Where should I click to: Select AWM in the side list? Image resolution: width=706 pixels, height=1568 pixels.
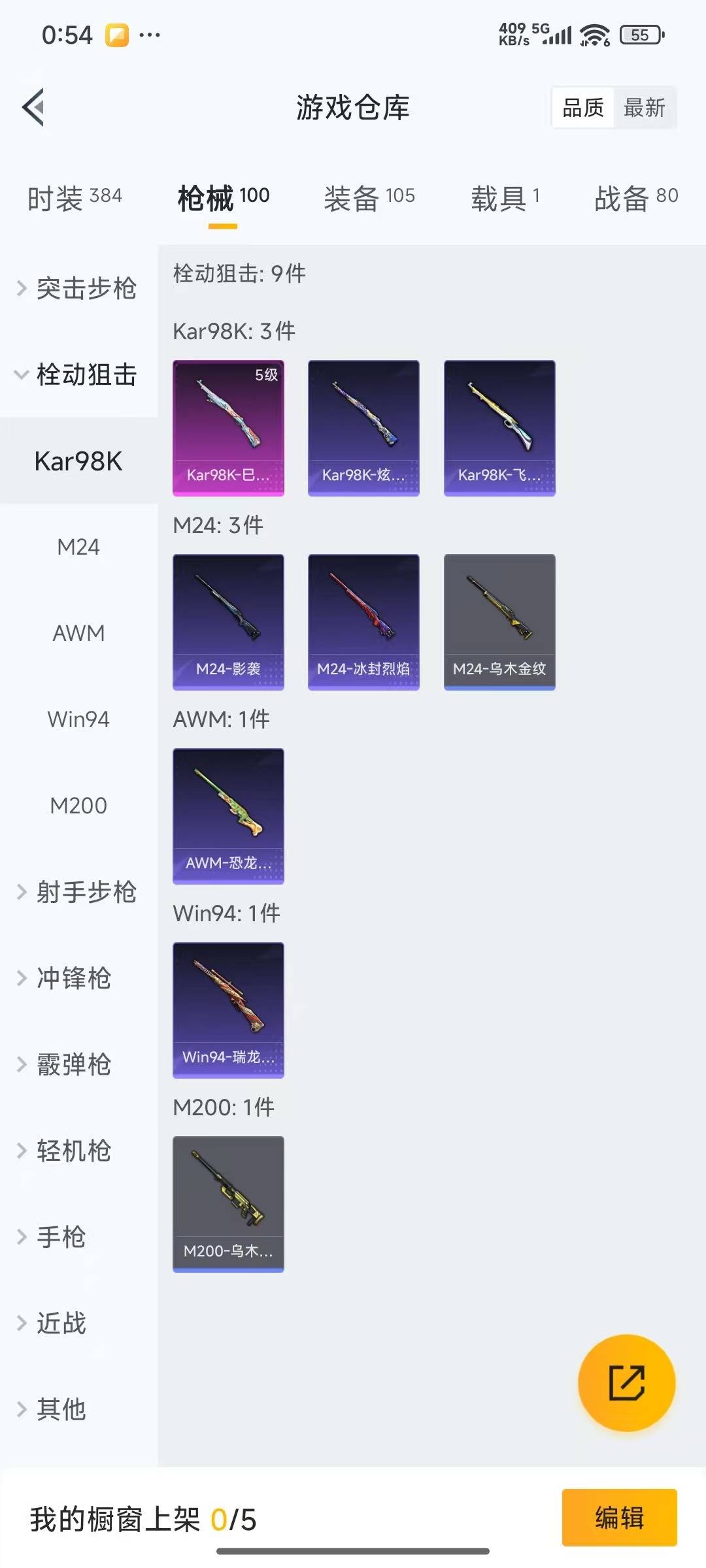click(x=78, y=633)
